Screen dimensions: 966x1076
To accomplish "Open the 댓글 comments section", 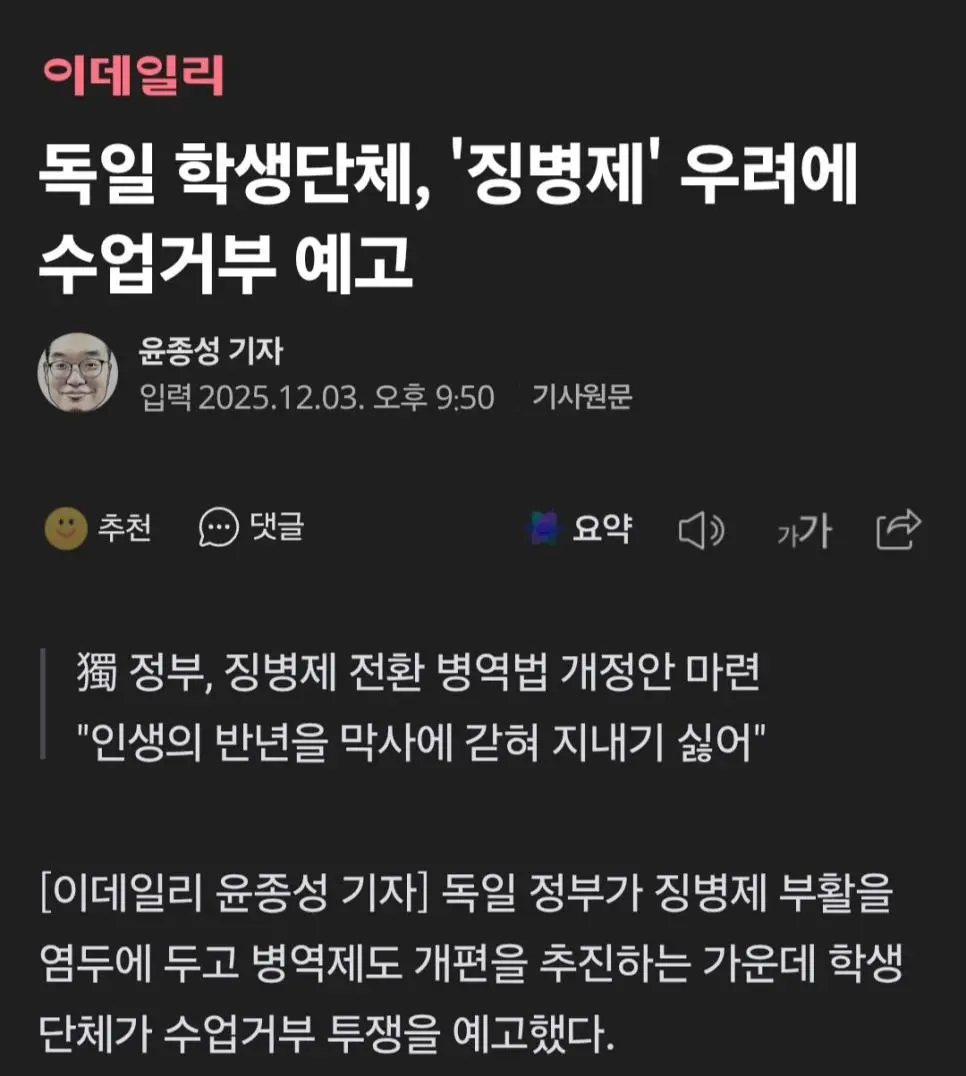I will click(251, 528).
